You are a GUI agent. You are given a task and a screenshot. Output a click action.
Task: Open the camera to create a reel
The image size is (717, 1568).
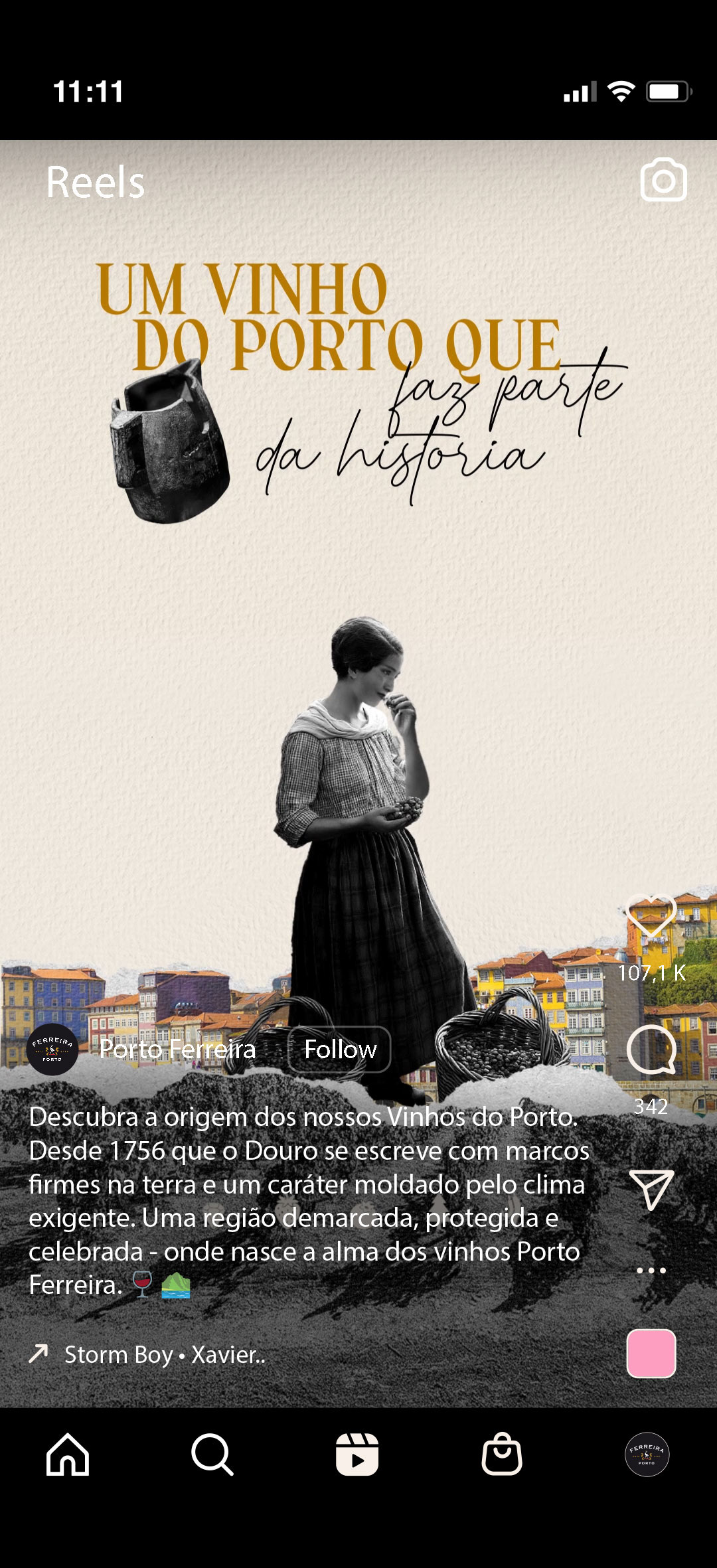tap(663, 180)
